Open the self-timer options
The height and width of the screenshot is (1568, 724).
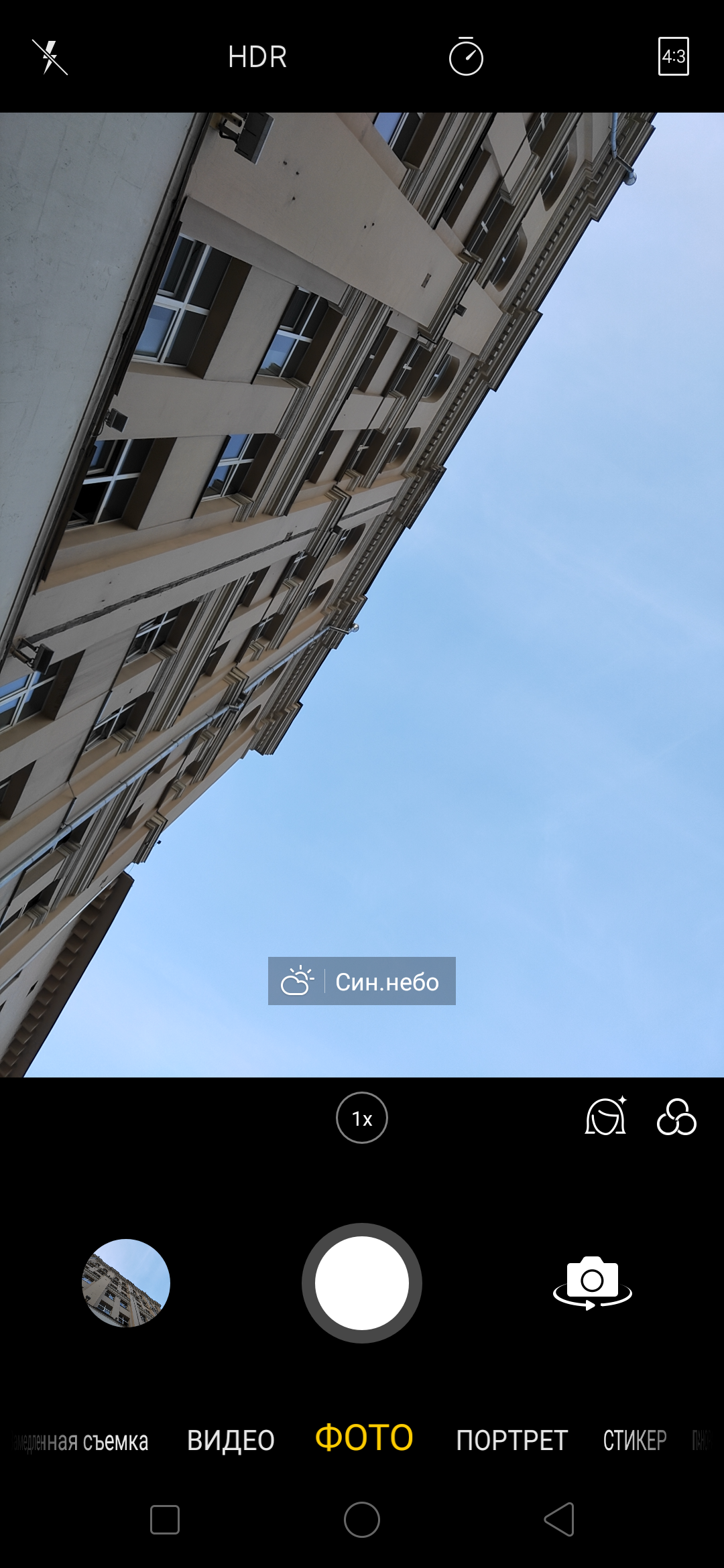(466, 57)
